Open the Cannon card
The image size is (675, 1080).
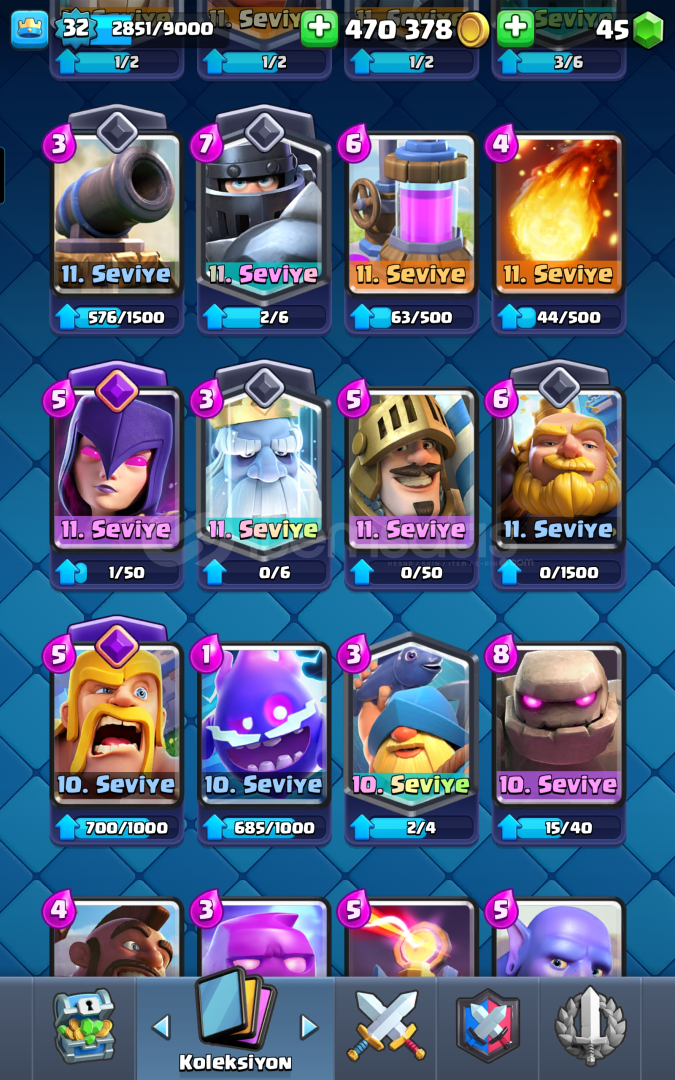(117, 215)
